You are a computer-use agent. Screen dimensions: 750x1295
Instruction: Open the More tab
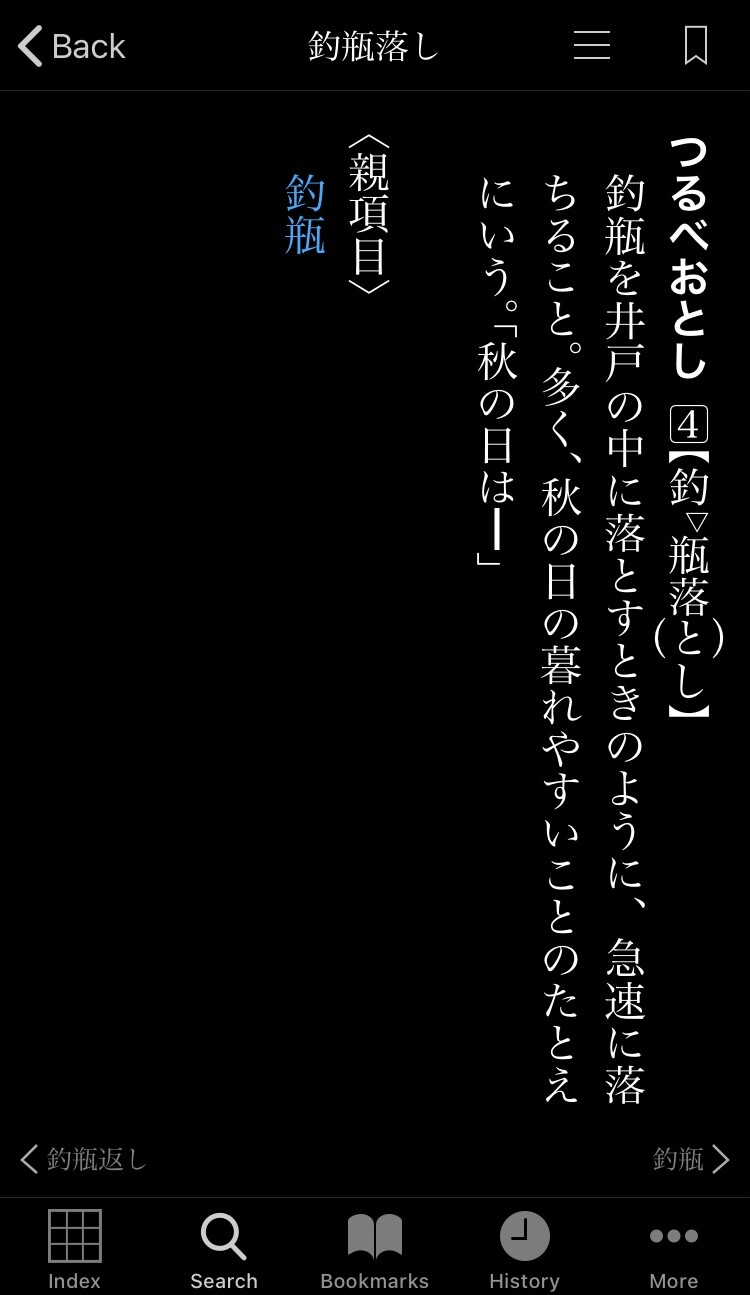(x=673, y=1248)
